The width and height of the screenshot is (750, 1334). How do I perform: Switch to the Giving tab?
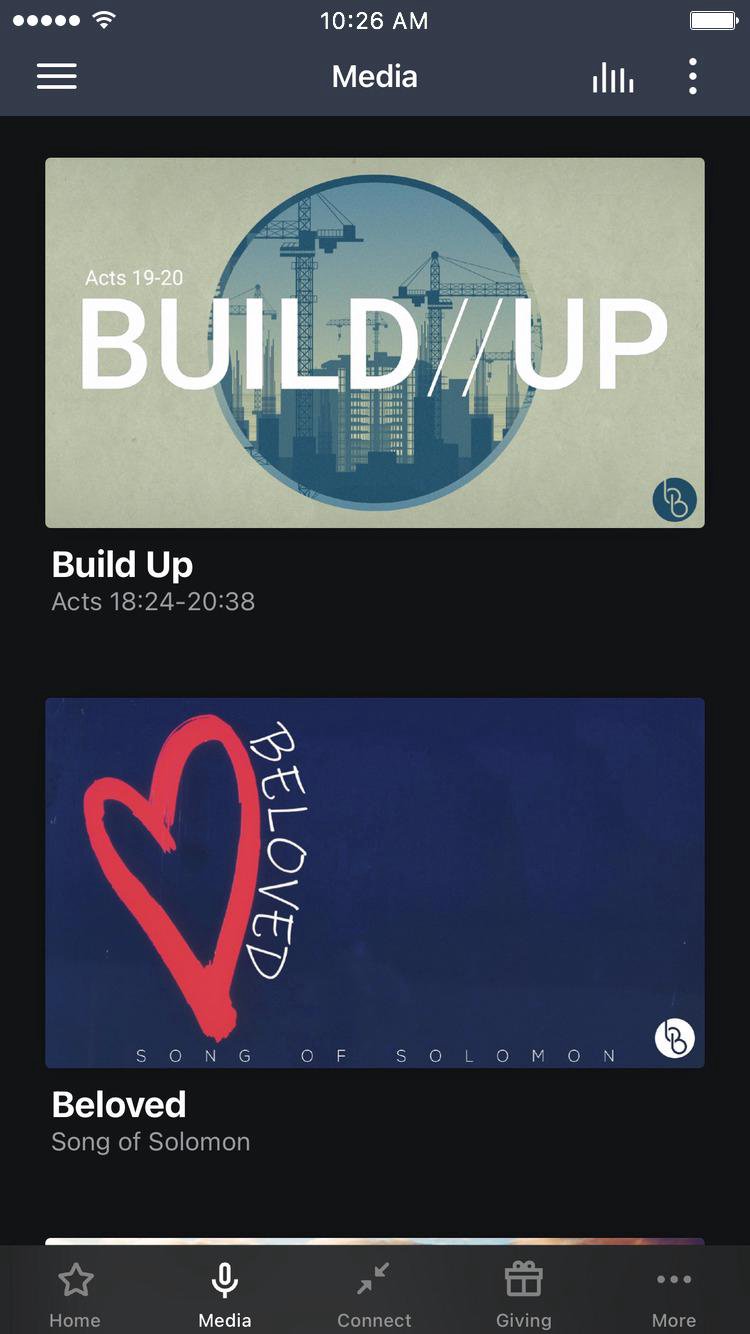coord(523,1294)
